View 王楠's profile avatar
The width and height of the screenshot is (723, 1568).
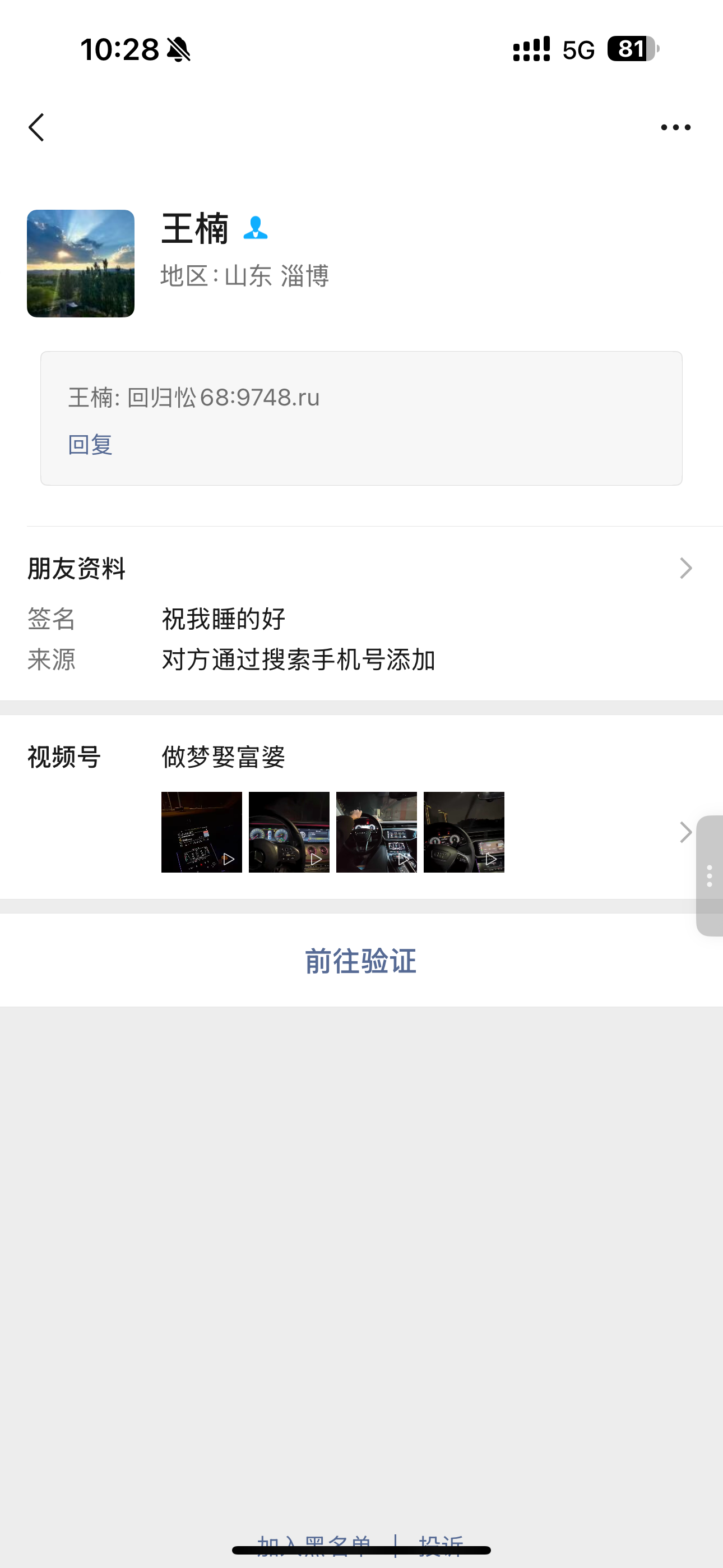tap(80, 264)
